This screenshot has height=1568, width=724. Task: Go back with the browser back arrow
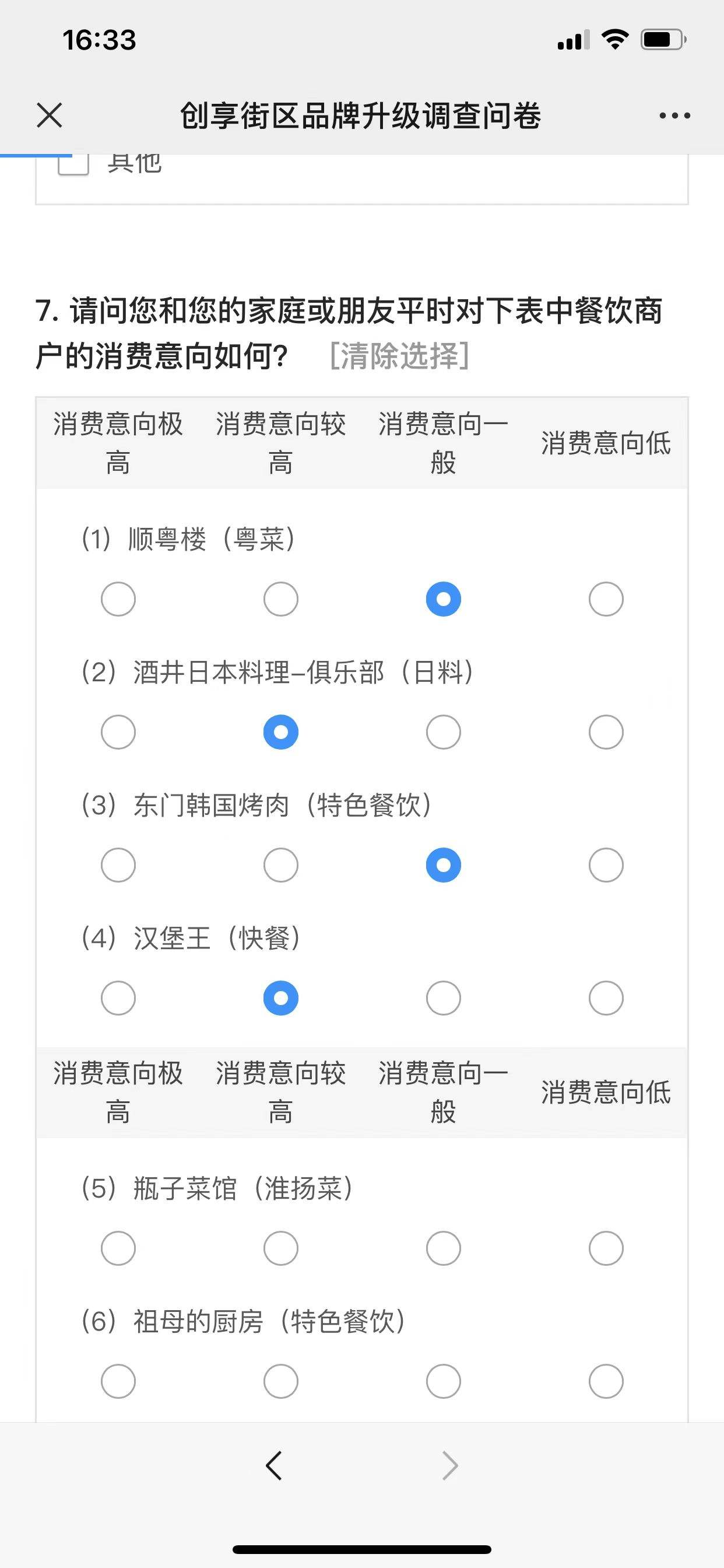pos(274,1465)
